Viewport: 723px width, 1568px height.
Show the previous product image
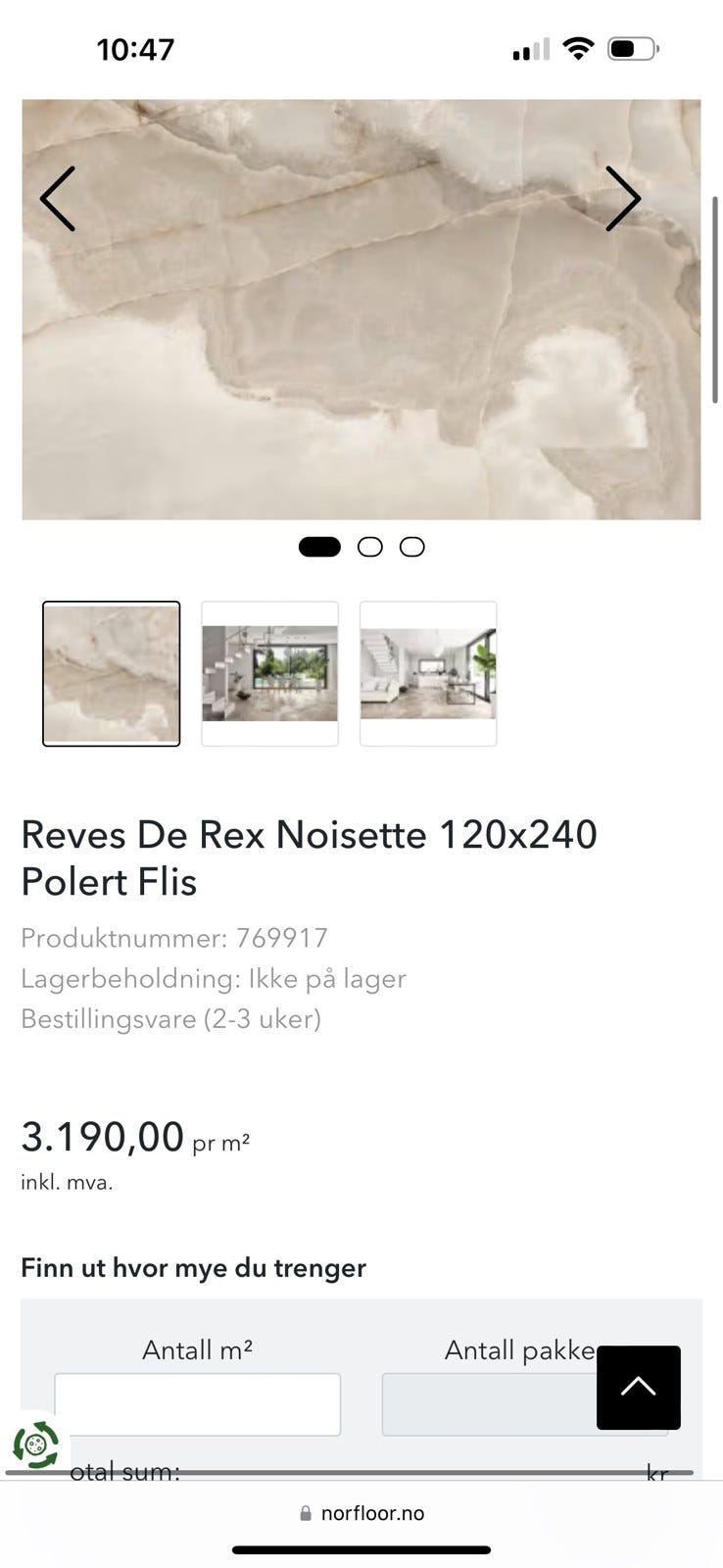click(58, 199)
